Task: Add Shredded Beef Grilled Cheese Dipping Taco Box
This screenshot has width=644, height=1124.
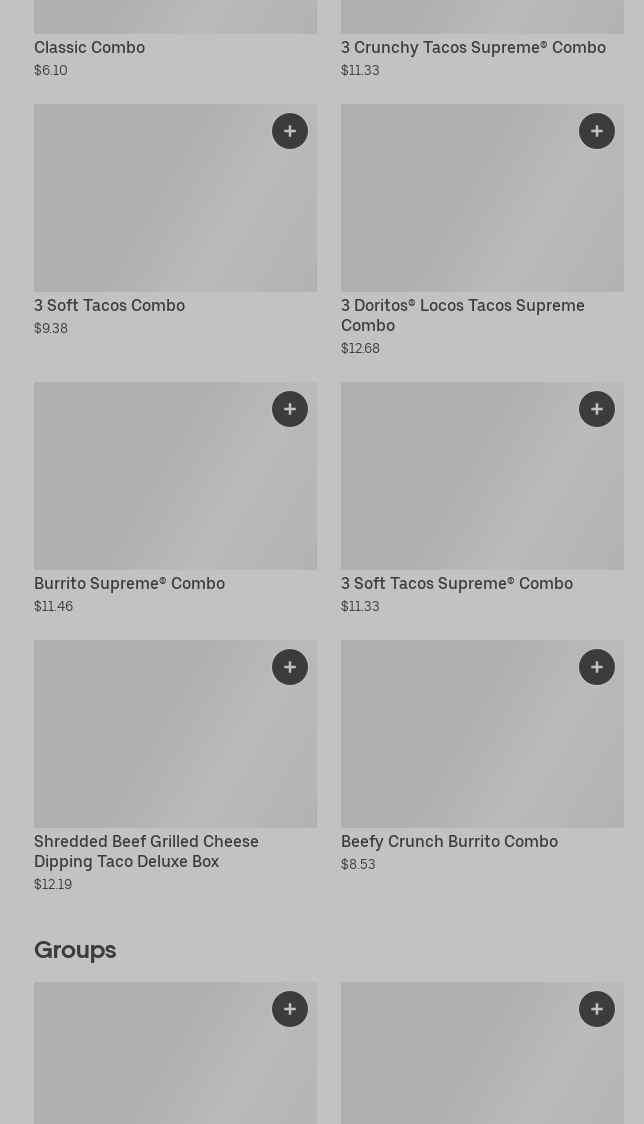Action: coord(290,667)
